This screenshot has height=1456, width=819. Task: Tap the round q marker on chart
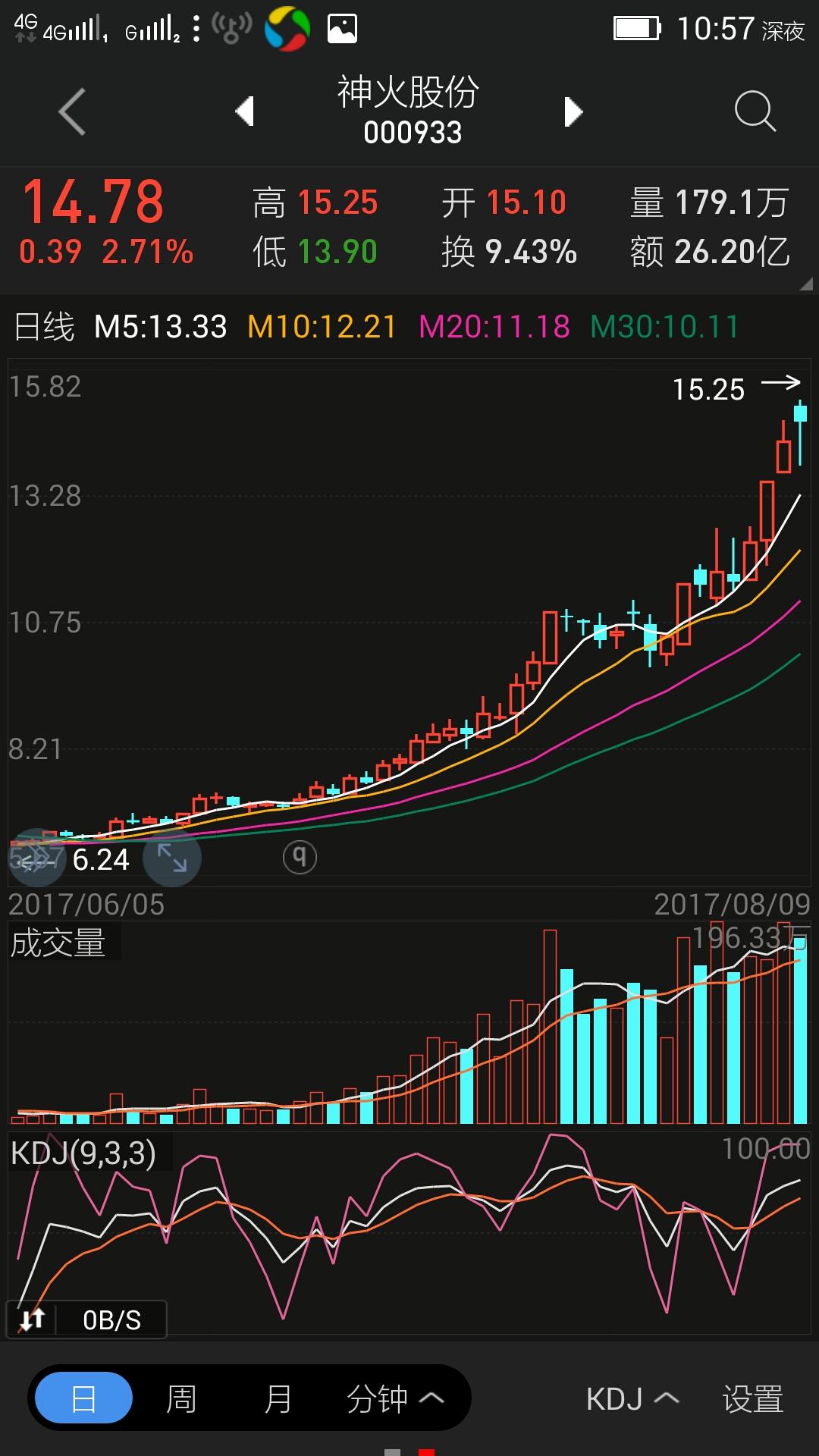(300, 857)
